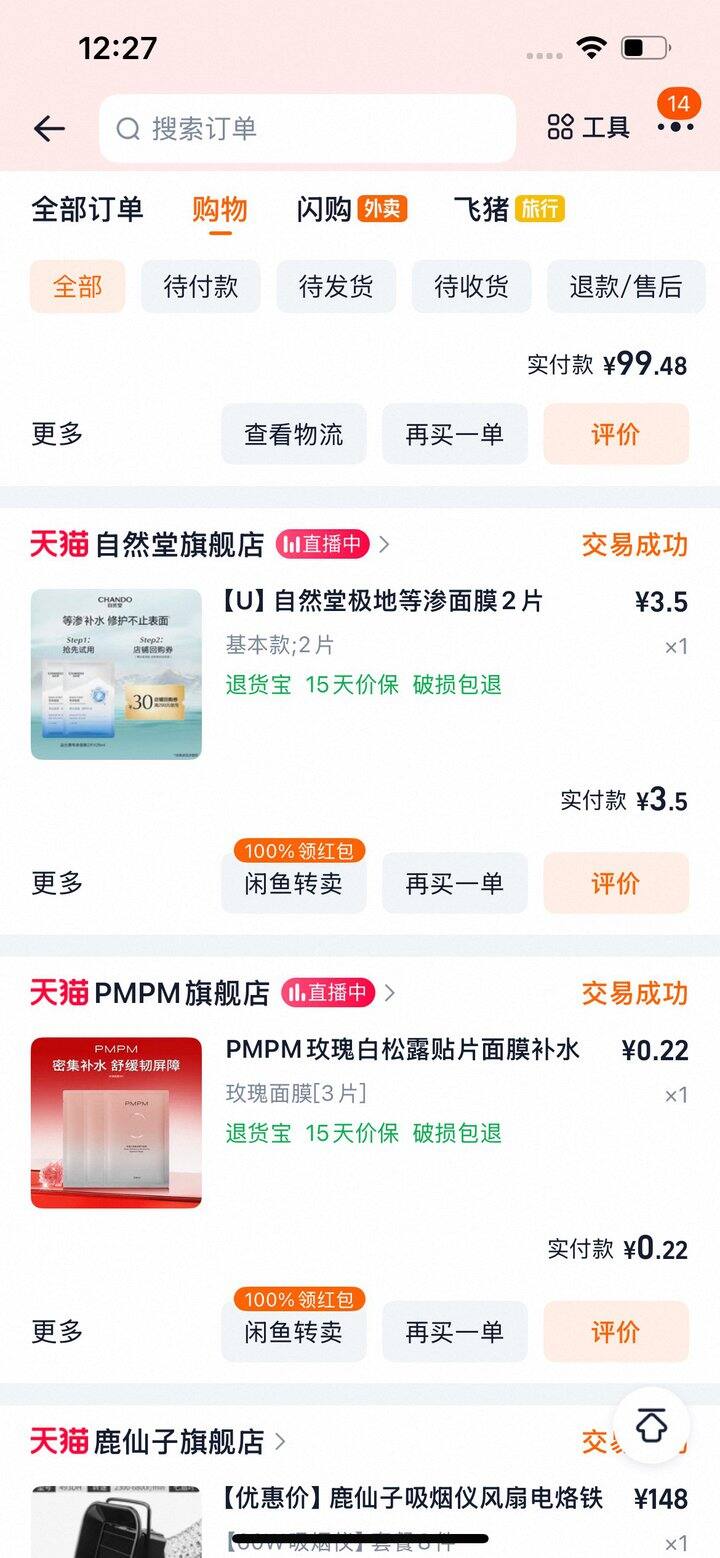Tap 评价 for the PMPM order
This screenshot has height=1558, width=720.
coord(616,1332)
